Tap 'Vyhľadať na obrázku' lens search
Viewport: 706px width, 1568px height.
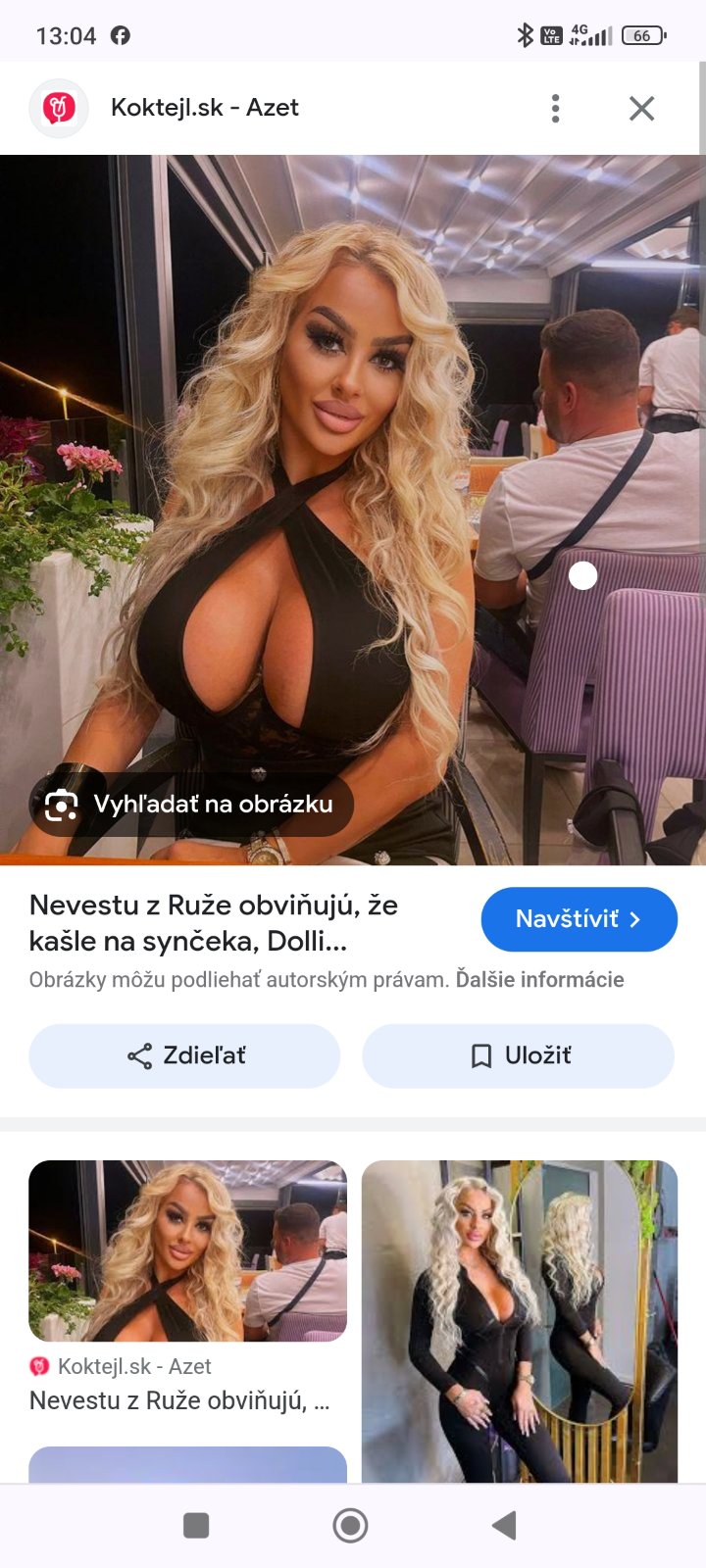[x=191, y=805]
